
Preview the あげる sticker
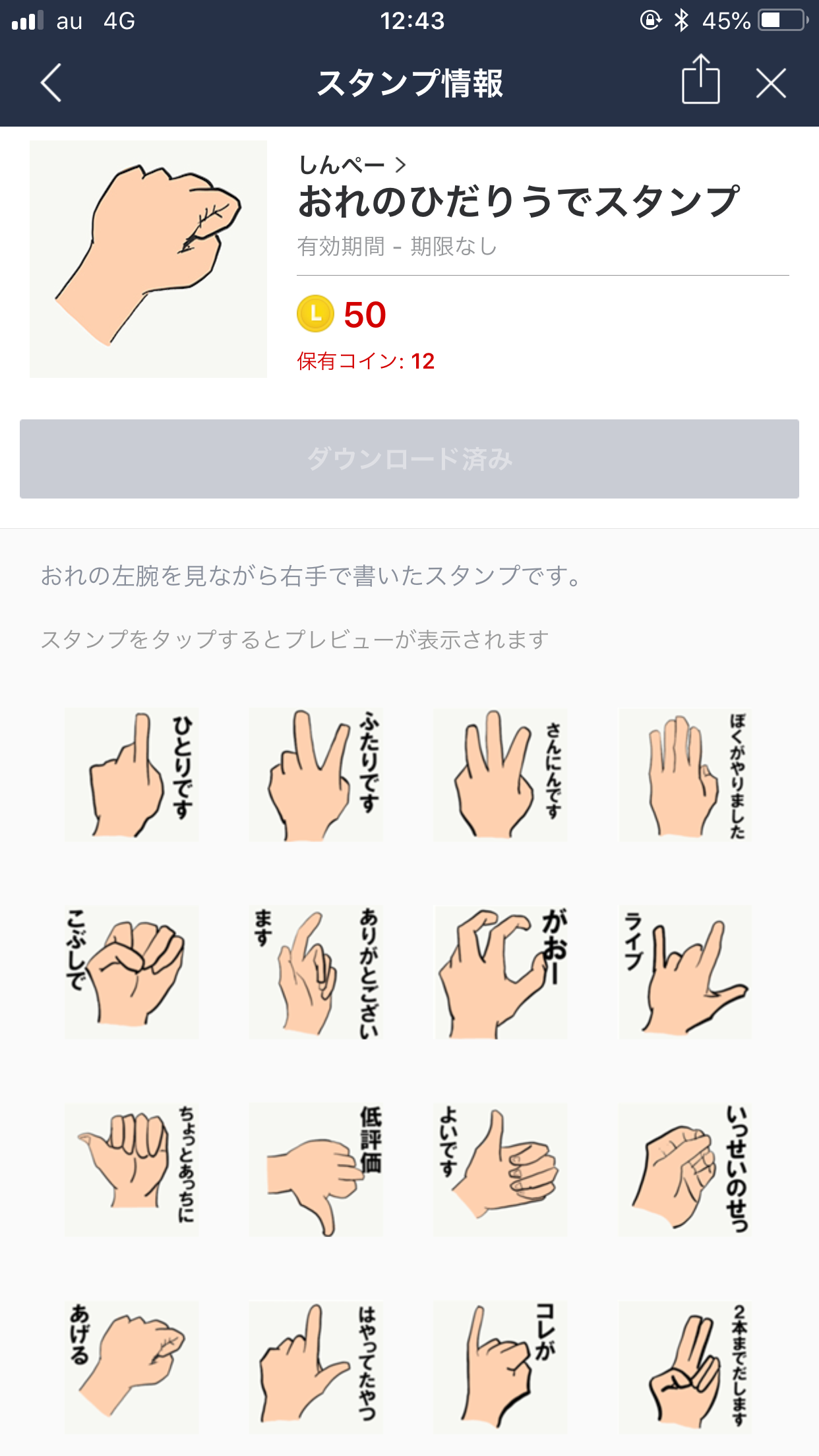[x=132, y=1366]
